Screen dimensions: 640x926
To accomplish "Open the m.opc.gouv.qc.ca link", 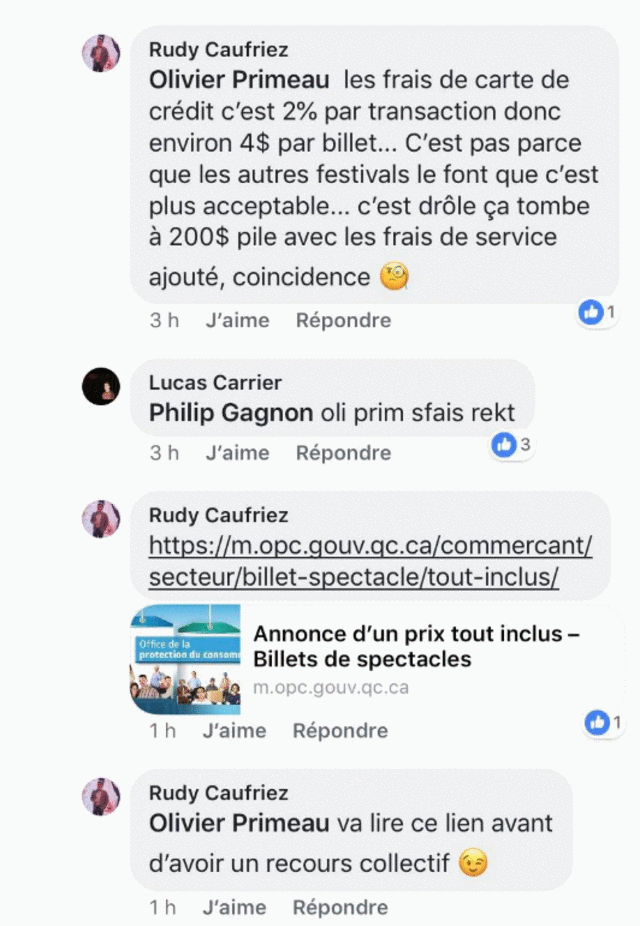I will [x=370, y=562].
